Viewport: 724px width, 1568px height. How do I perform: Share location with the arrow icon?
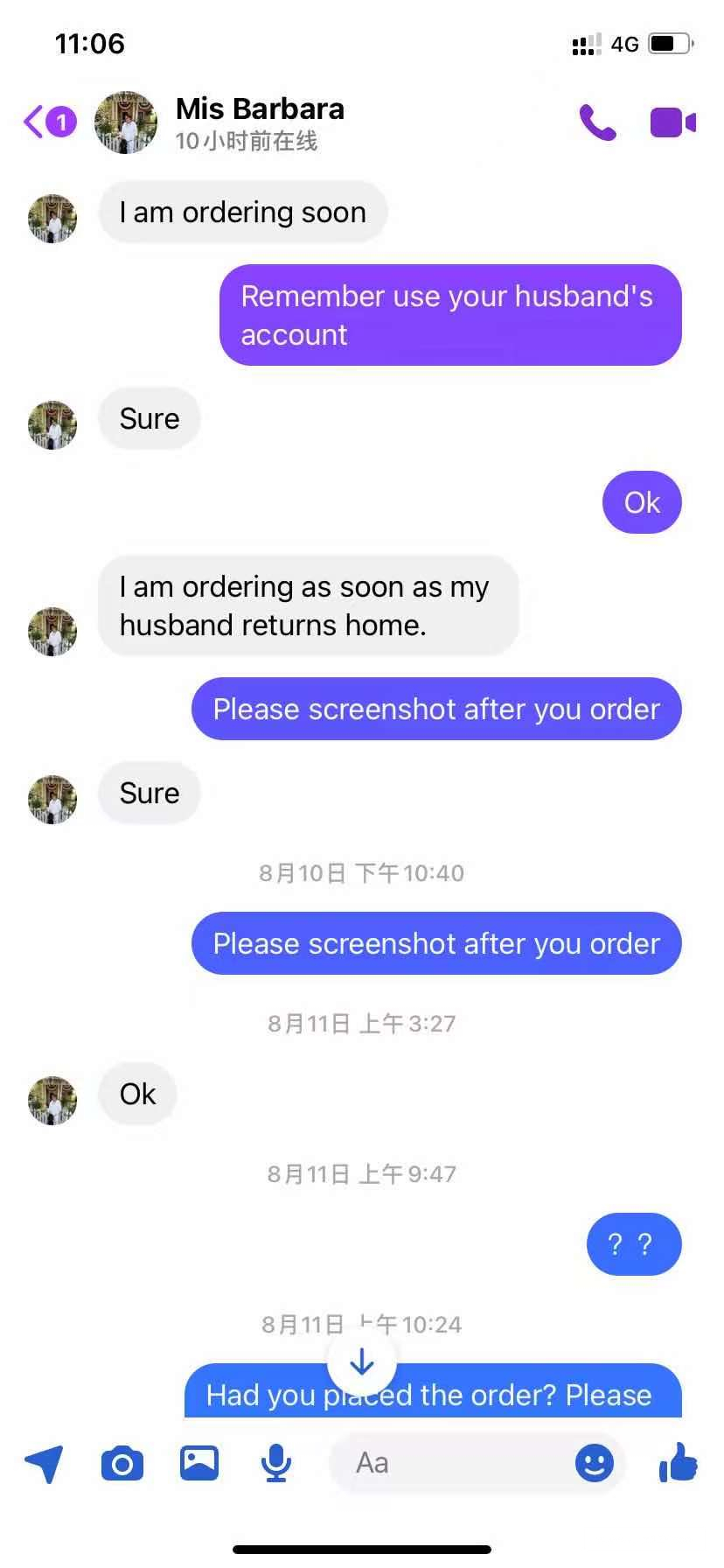[x=44, y=1463]
